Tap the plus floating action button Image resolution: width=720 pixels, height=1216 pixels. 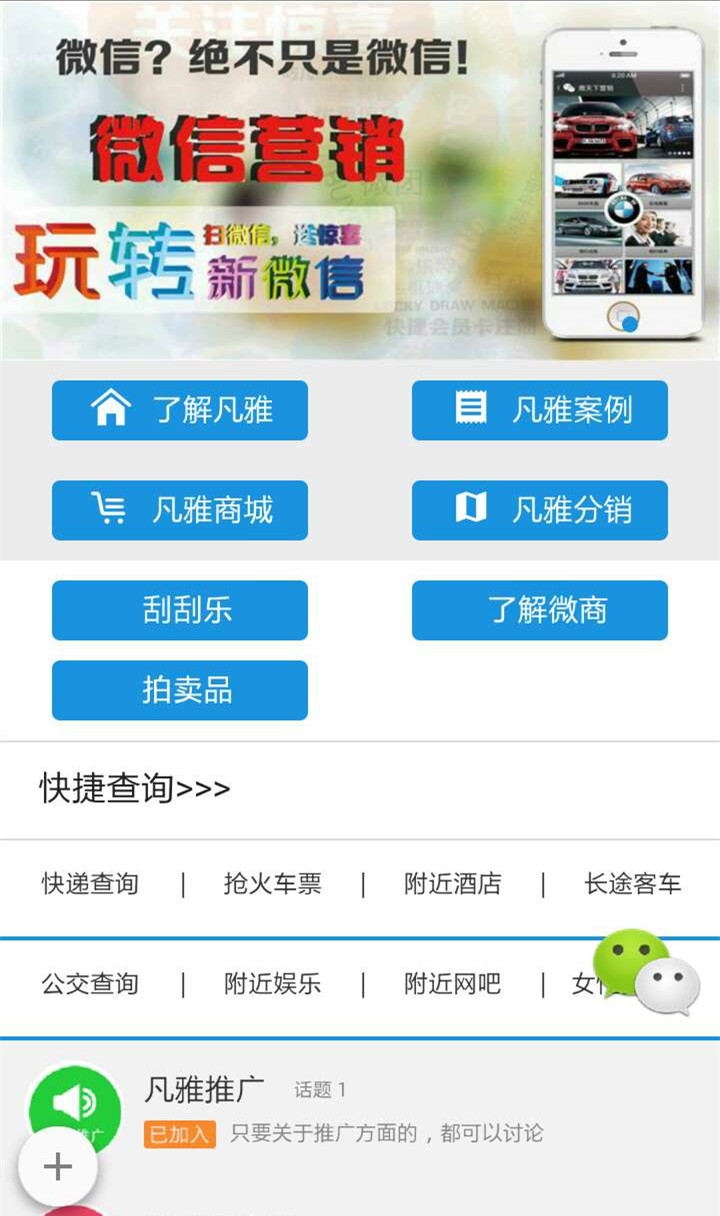pos(58,1166)
